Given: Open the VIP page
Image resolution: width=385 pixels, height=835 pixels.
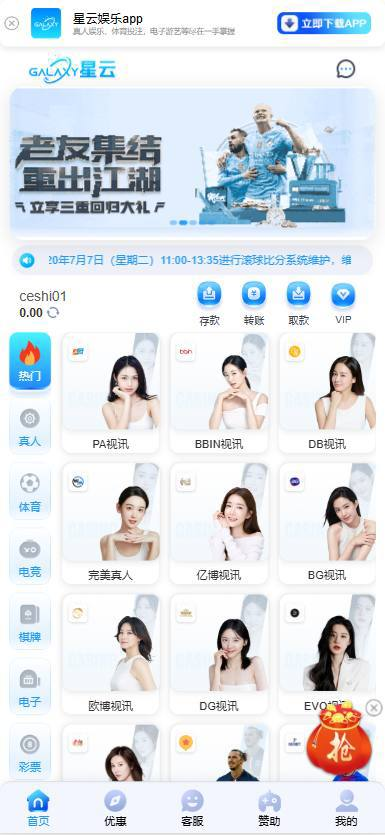Looking at the screenshot, I should tap(343, 304).
